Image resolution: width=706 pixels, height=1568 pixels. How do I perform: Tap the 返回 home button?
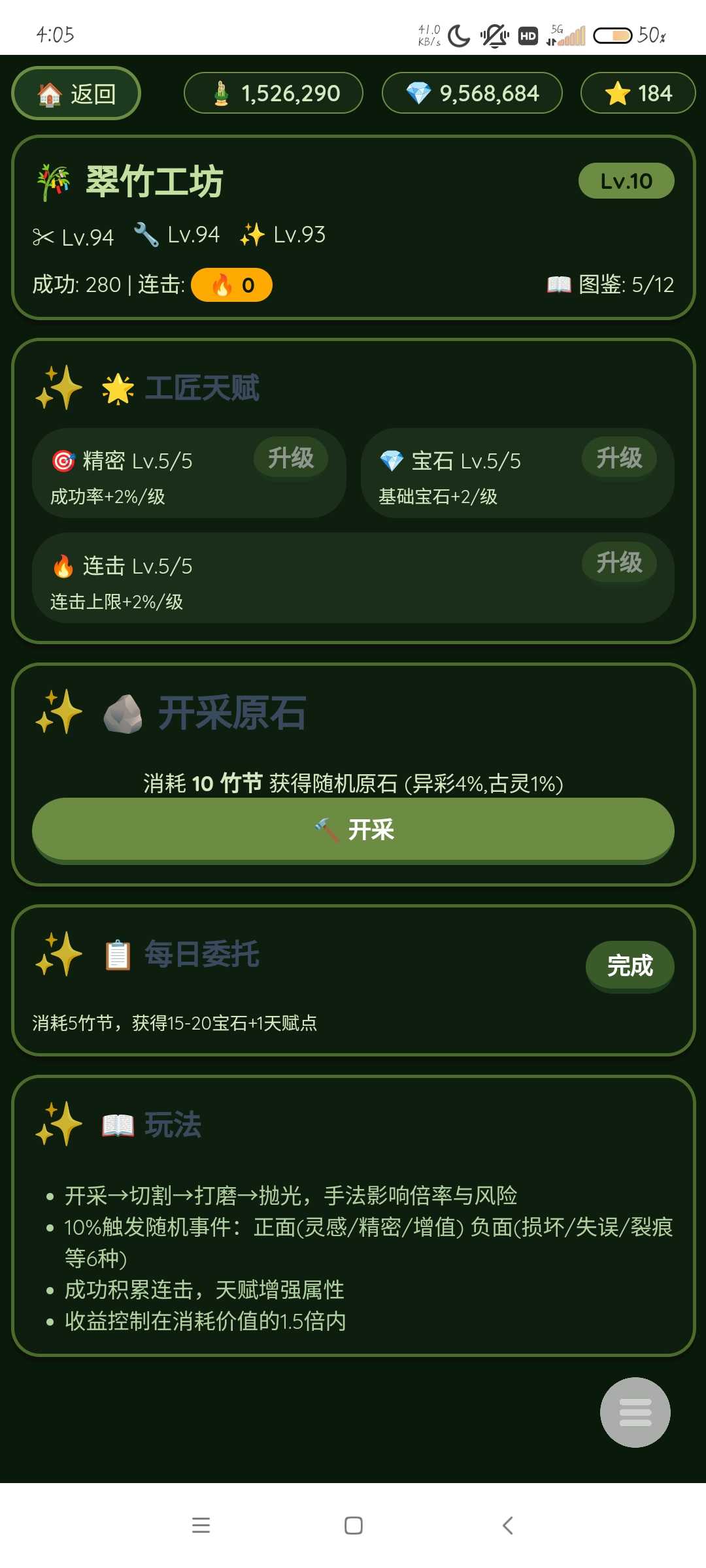76,93
